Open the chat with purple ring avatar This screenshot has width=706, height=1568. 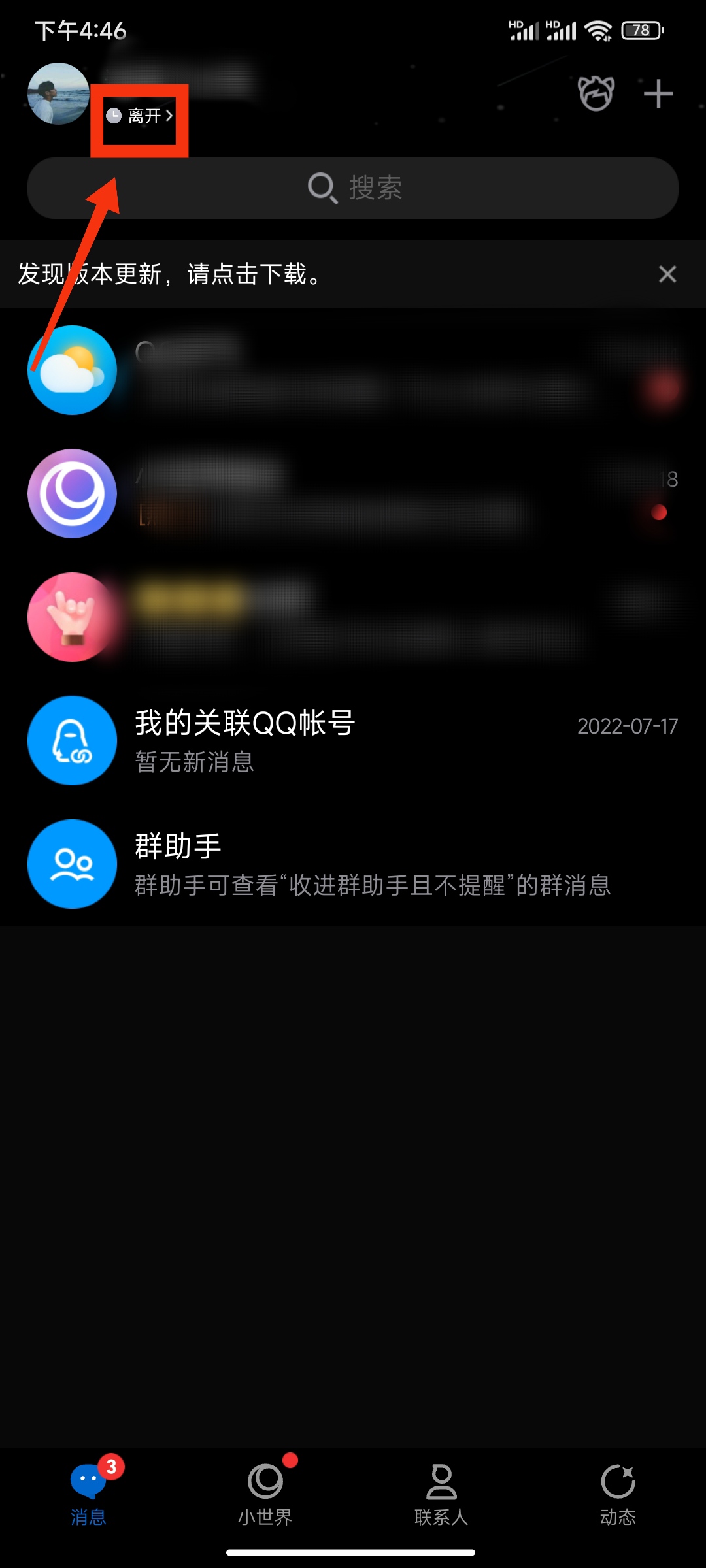point(353,494)
